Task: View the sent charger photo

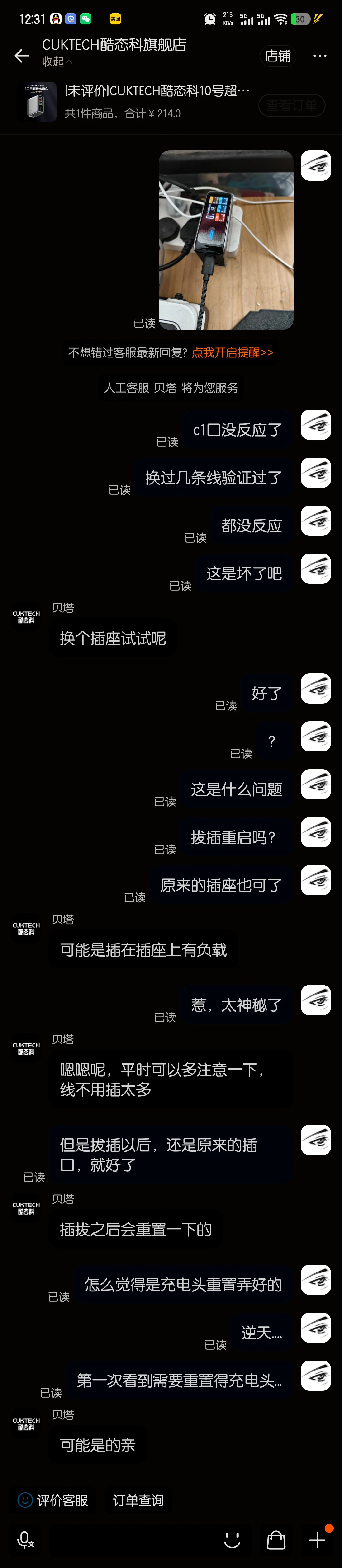Action: tap(226, 240)
